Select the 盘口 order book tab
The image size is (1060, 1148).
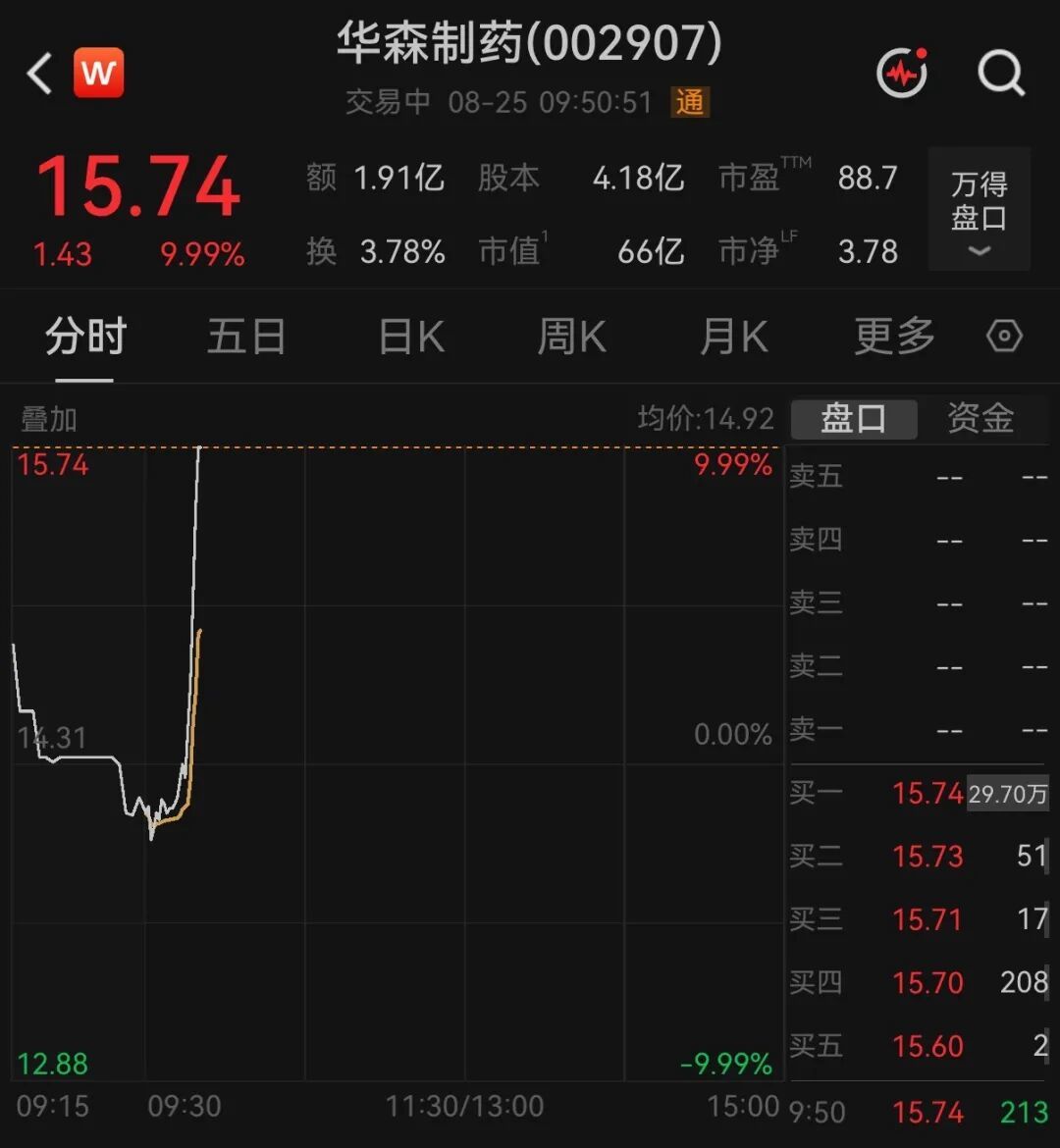pos(854,419)
